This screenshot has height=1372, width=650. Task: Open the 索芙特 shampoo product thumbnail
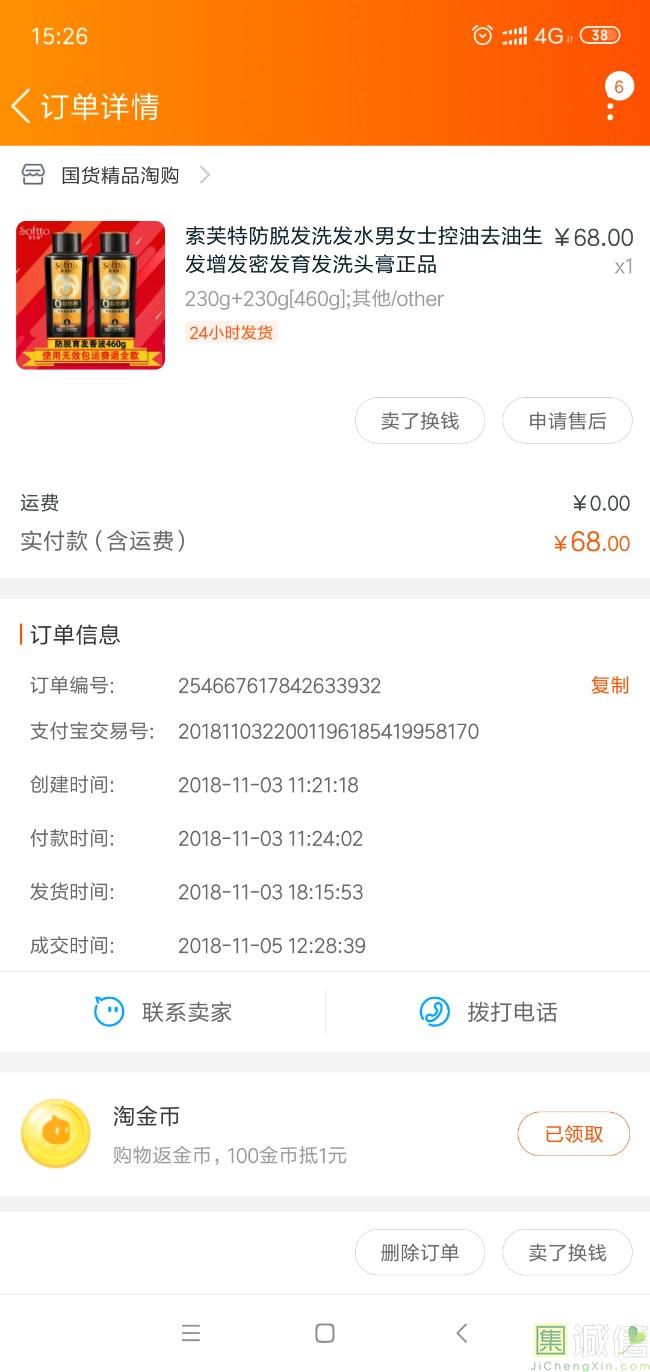(x=91, y=295)
